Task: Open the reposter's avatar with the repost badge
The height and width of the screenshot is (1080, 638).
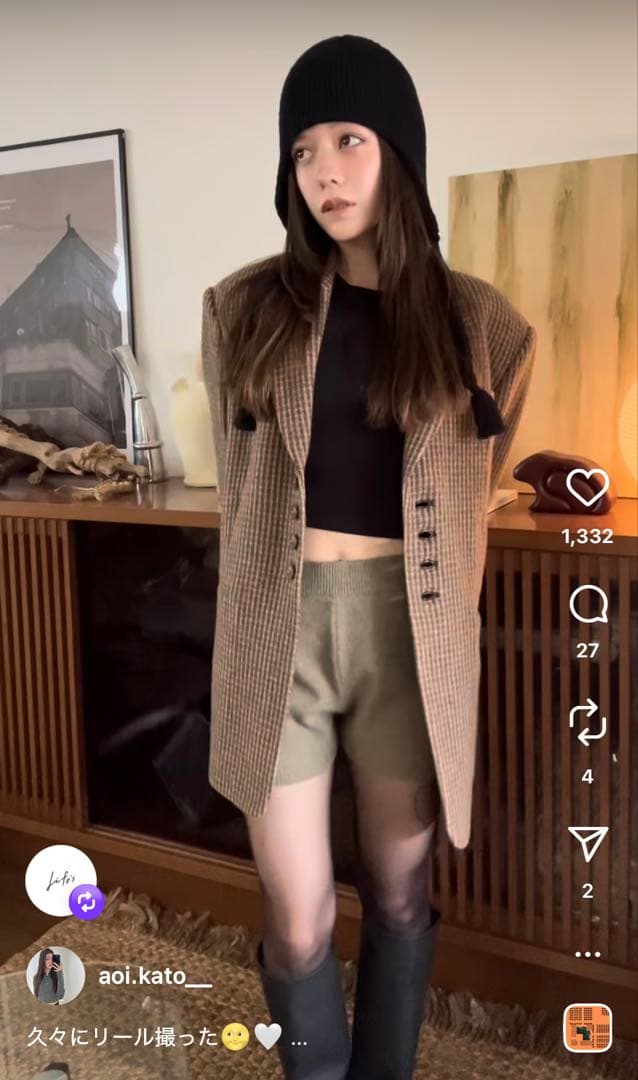Action: click(x=62, y=880)
